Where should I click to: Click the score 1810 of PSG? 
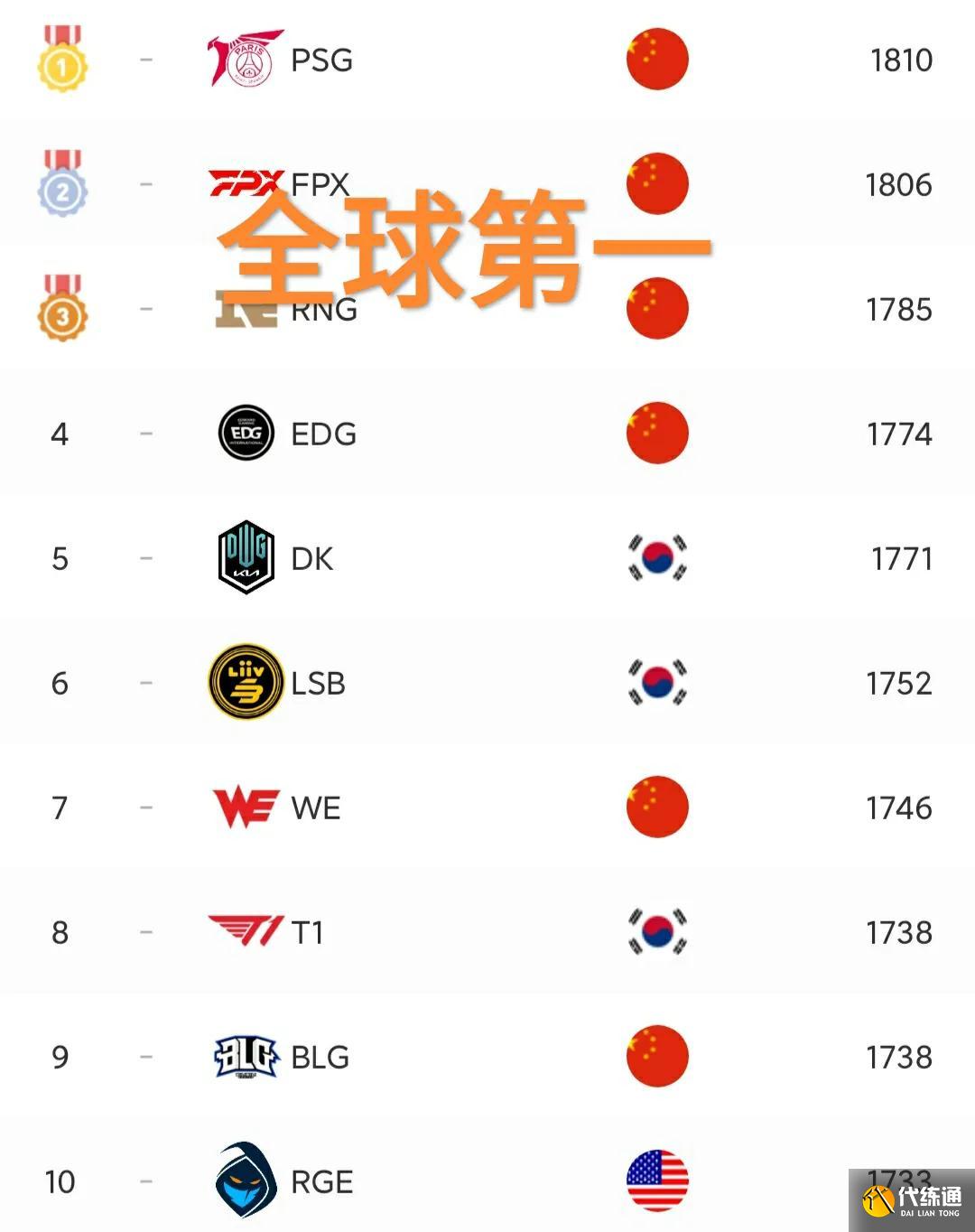(897, 59)
